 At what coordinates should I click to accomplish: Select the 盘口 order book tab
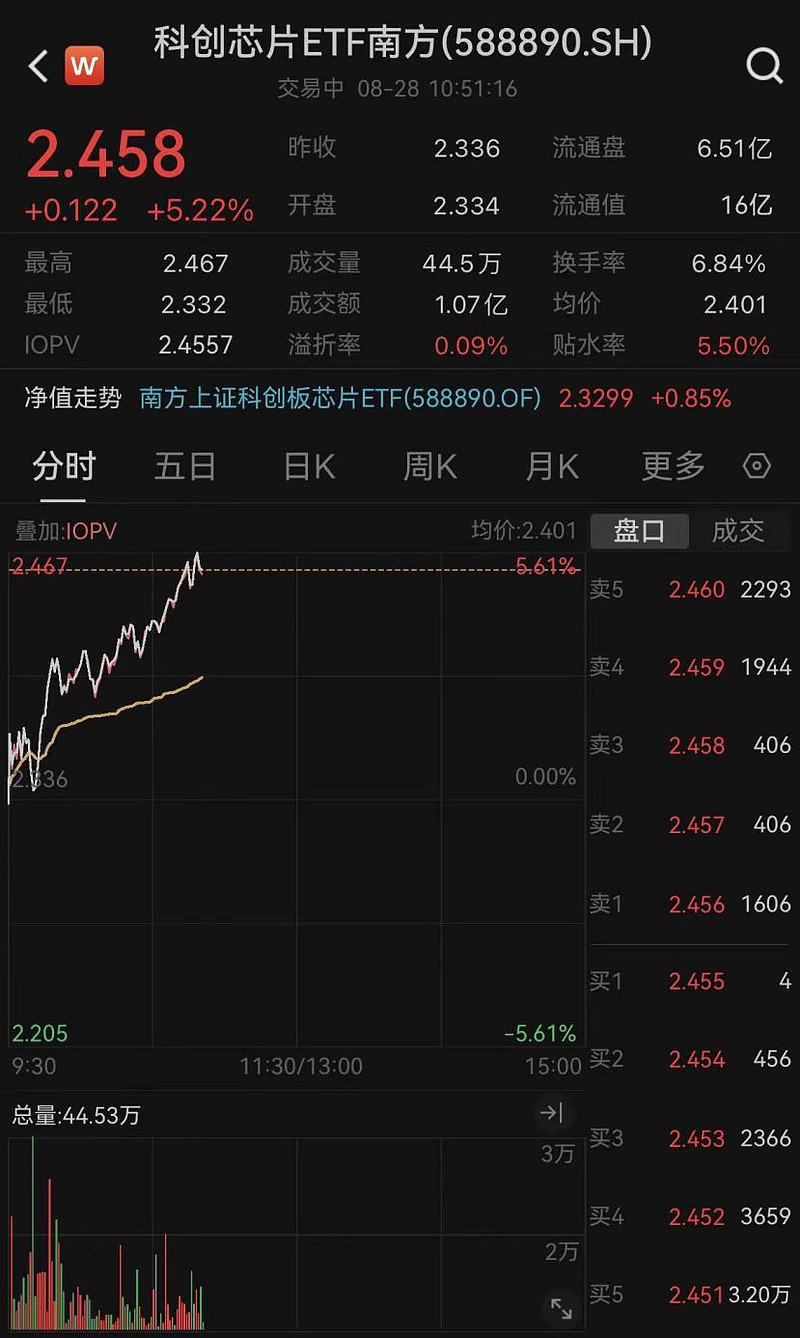(639, 531)
